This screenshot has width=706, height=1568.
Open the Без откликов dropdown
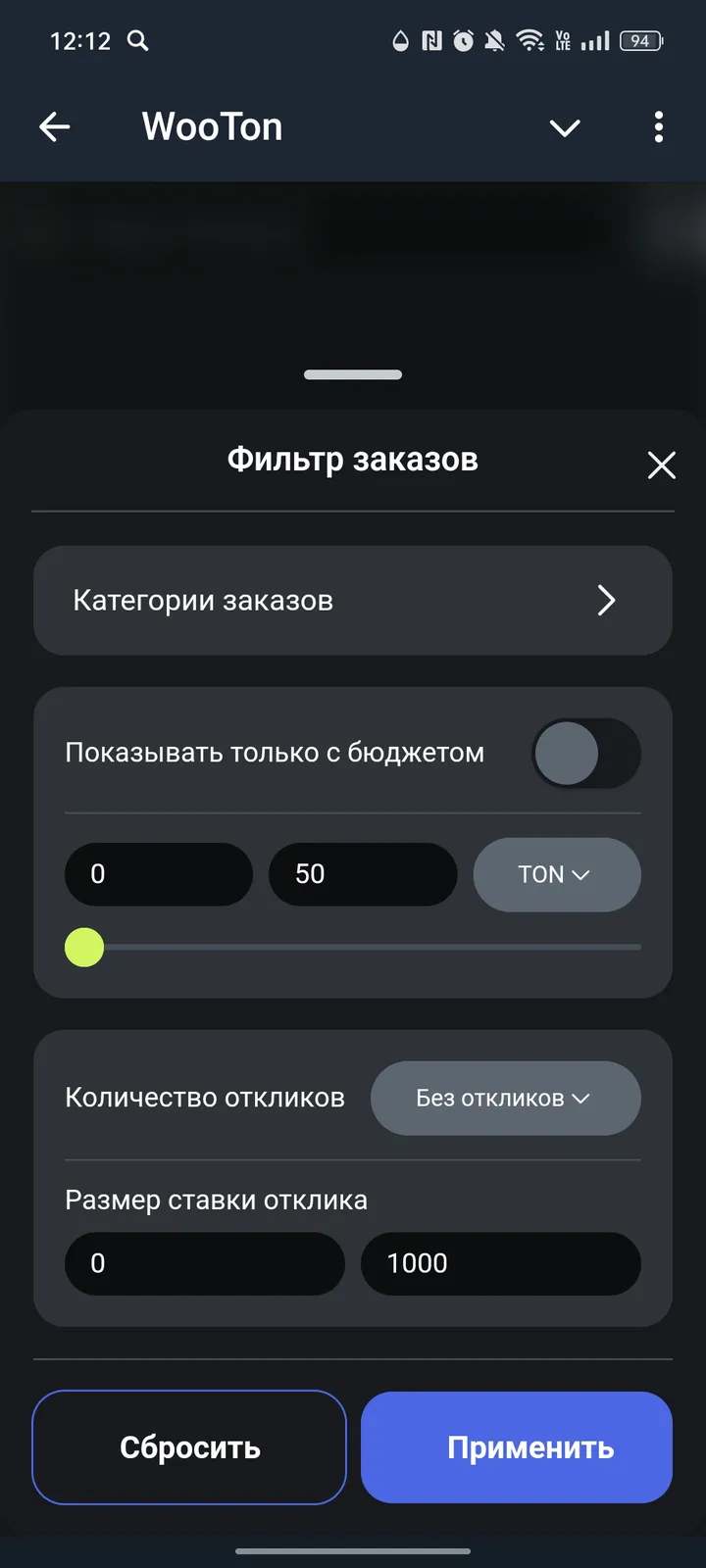(x=506, y=1099)
